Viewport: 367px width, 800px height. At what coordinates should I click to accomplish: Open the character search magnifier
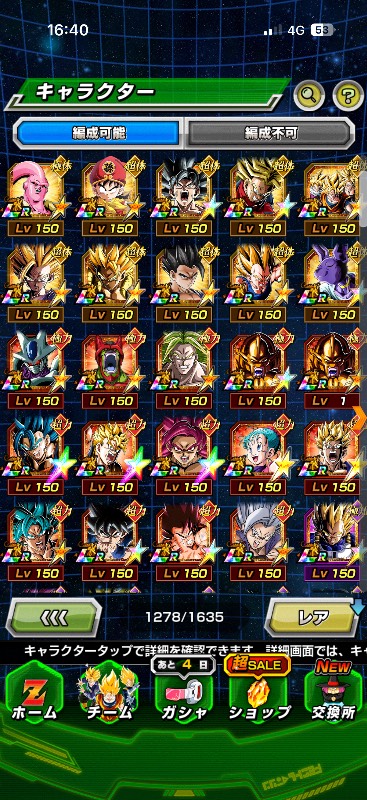pyautogui.click(x=310, y=93)
